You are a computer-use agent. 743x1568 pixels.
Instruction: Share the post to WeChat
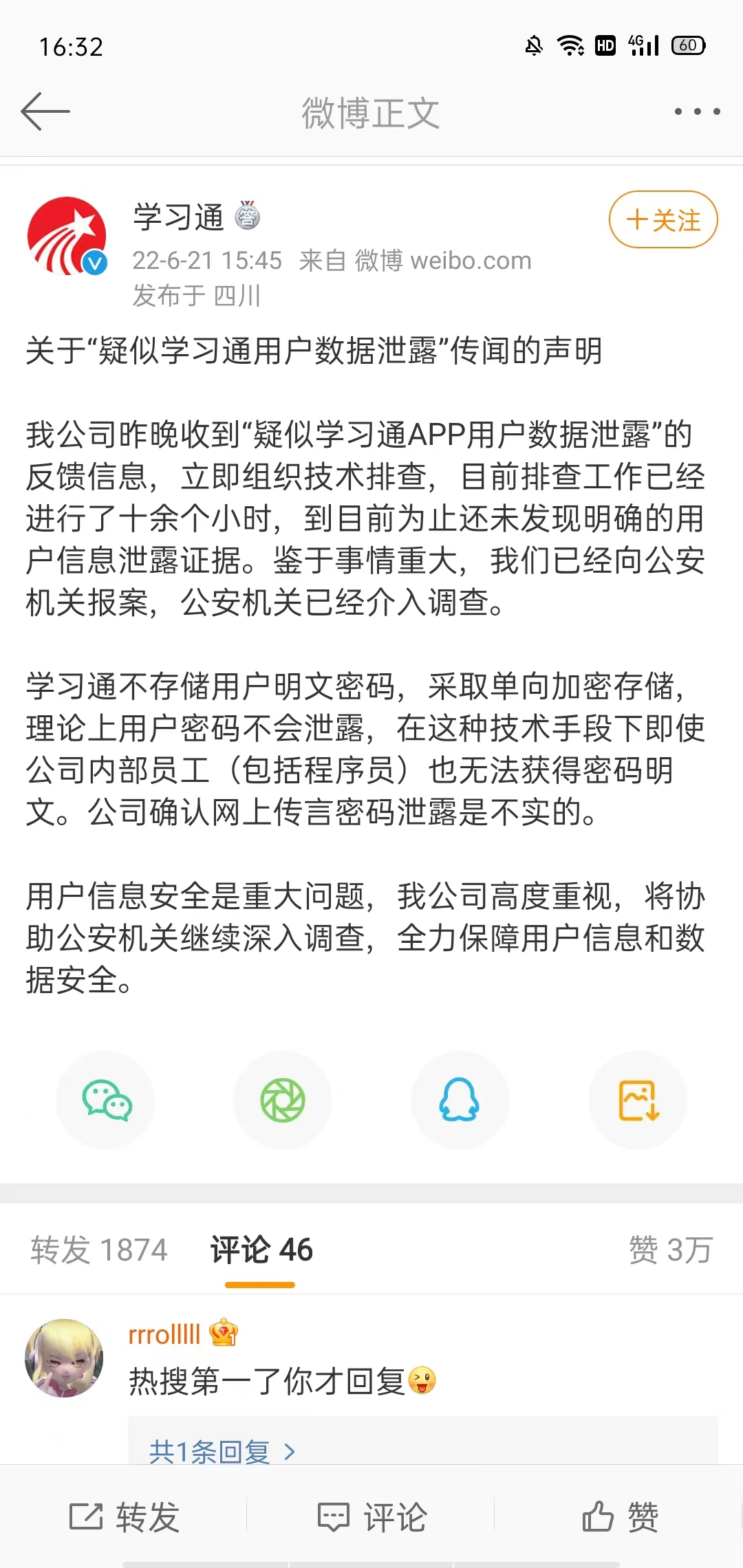tap(106, 1100)
